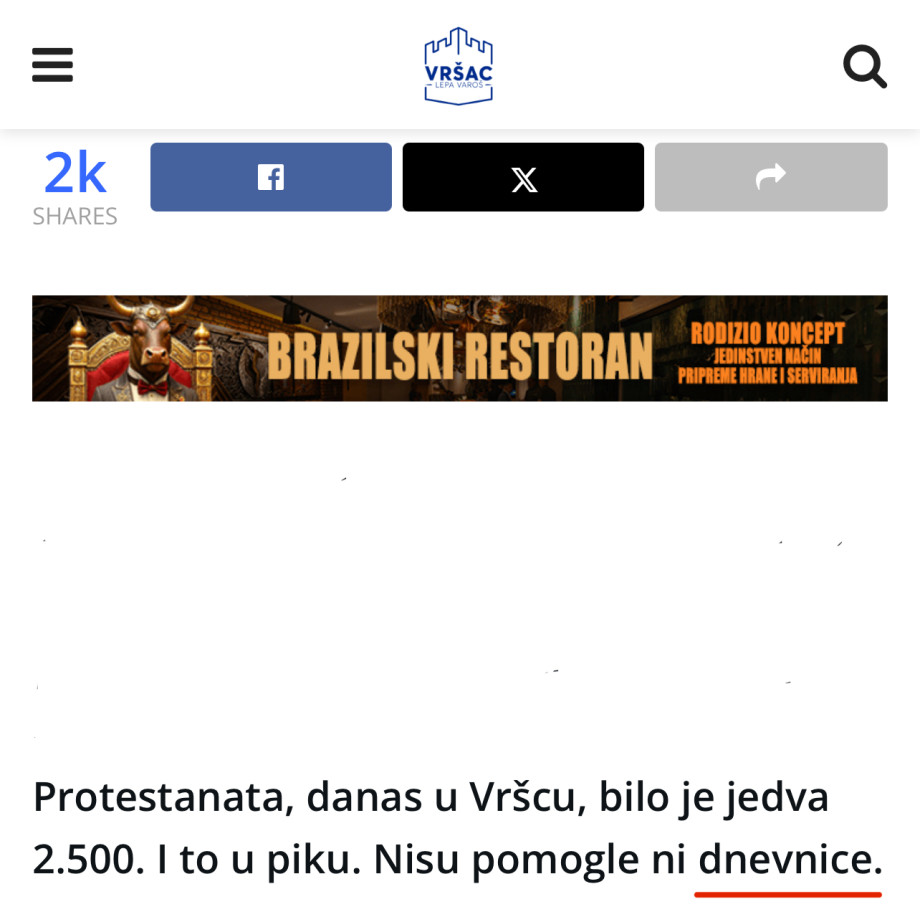
Task: Share the article on X
Action: coord(523,177)
